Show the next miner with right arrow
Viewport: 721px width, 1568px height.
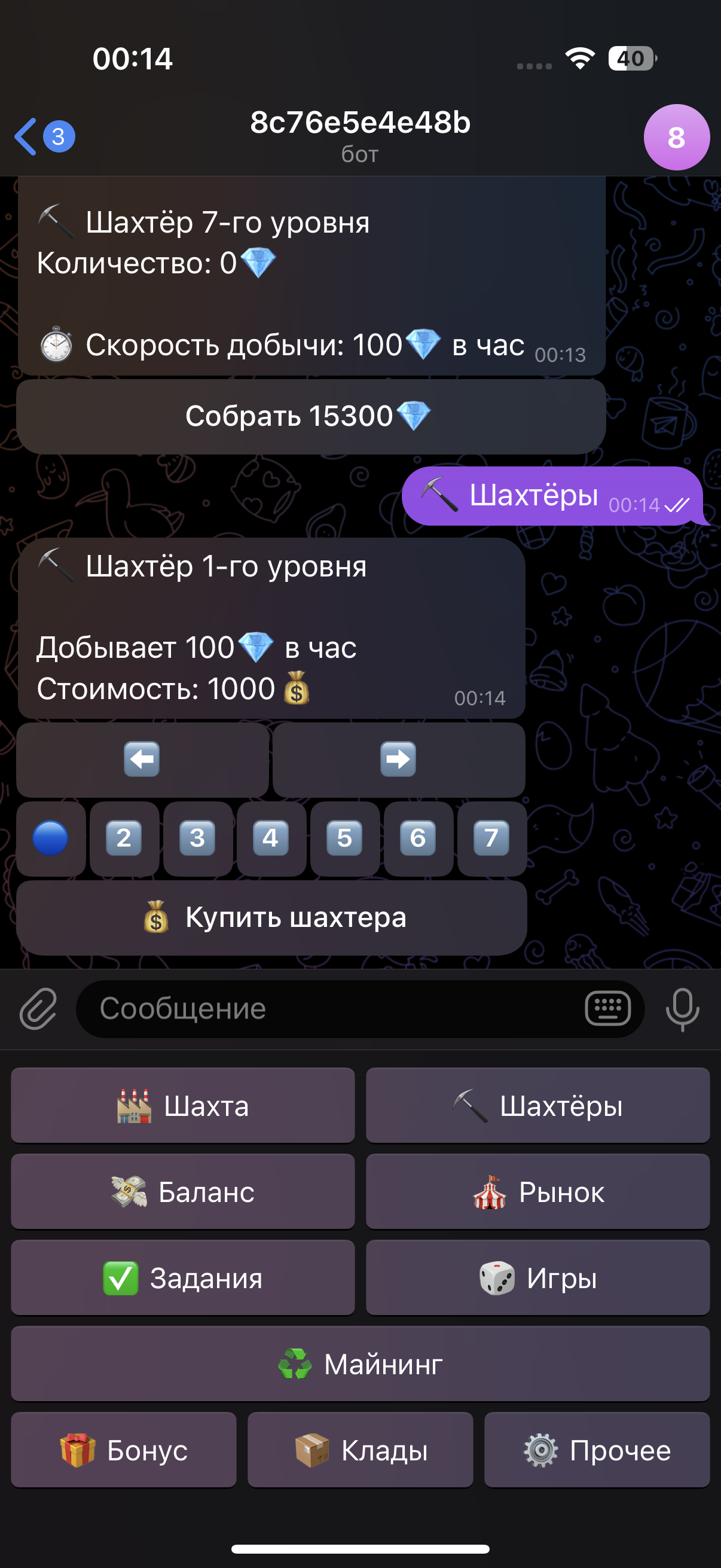(x=399, y=759)
